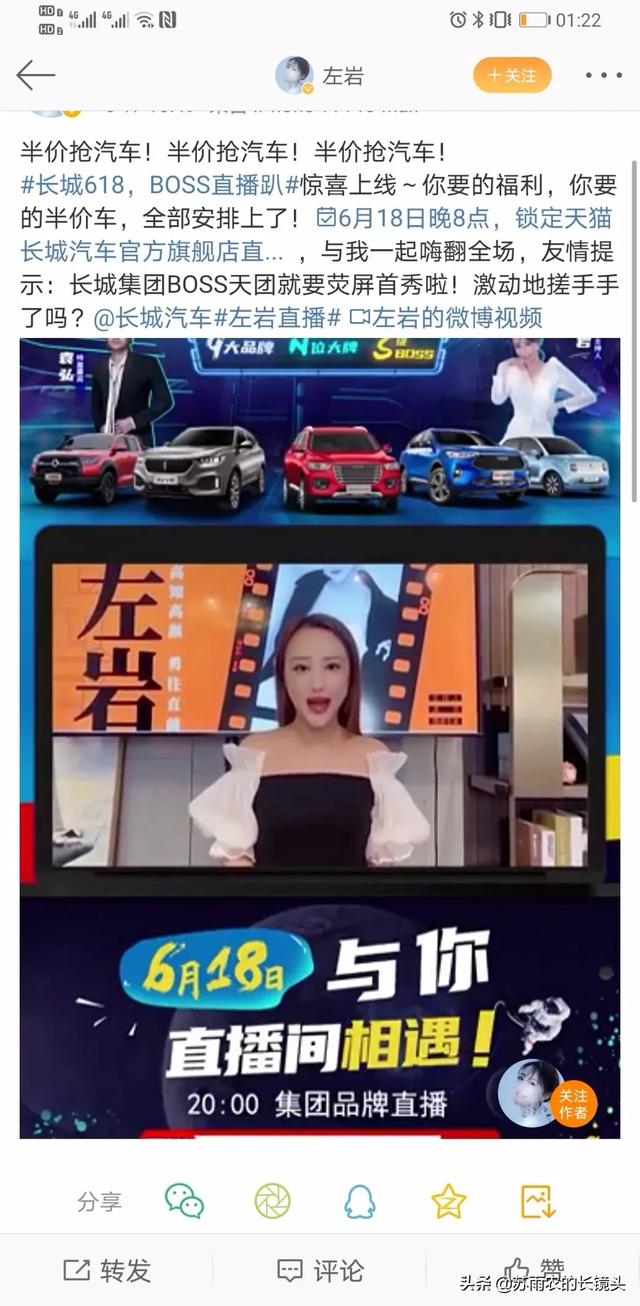Share to Qzone star icon
640x1306 pixels.
(x=448, y=1200)
